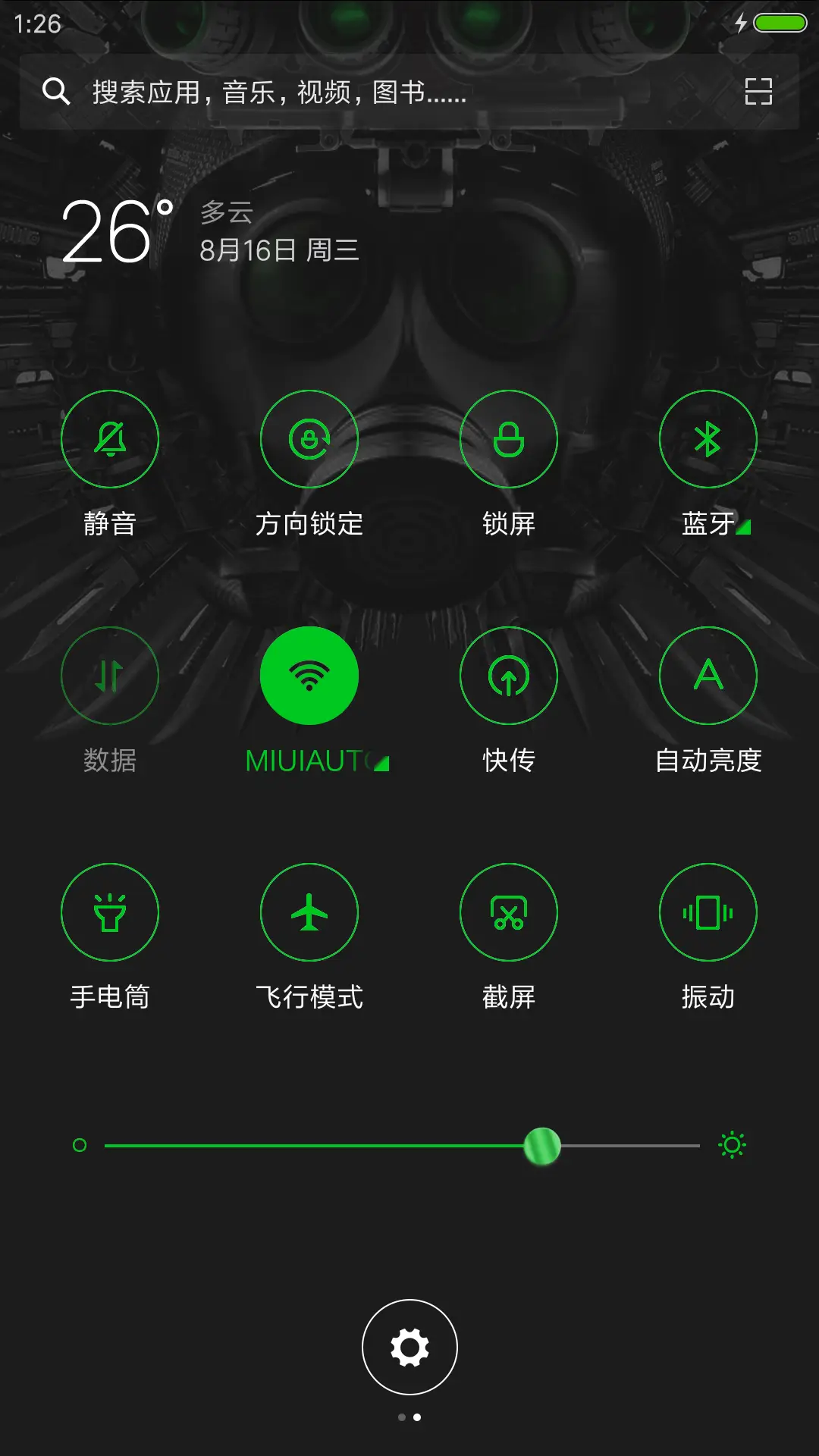Select the screenshot (截屏) tool
This screenshot has height=1456, width=819.
pyautogui.click(x=508, y=913)
